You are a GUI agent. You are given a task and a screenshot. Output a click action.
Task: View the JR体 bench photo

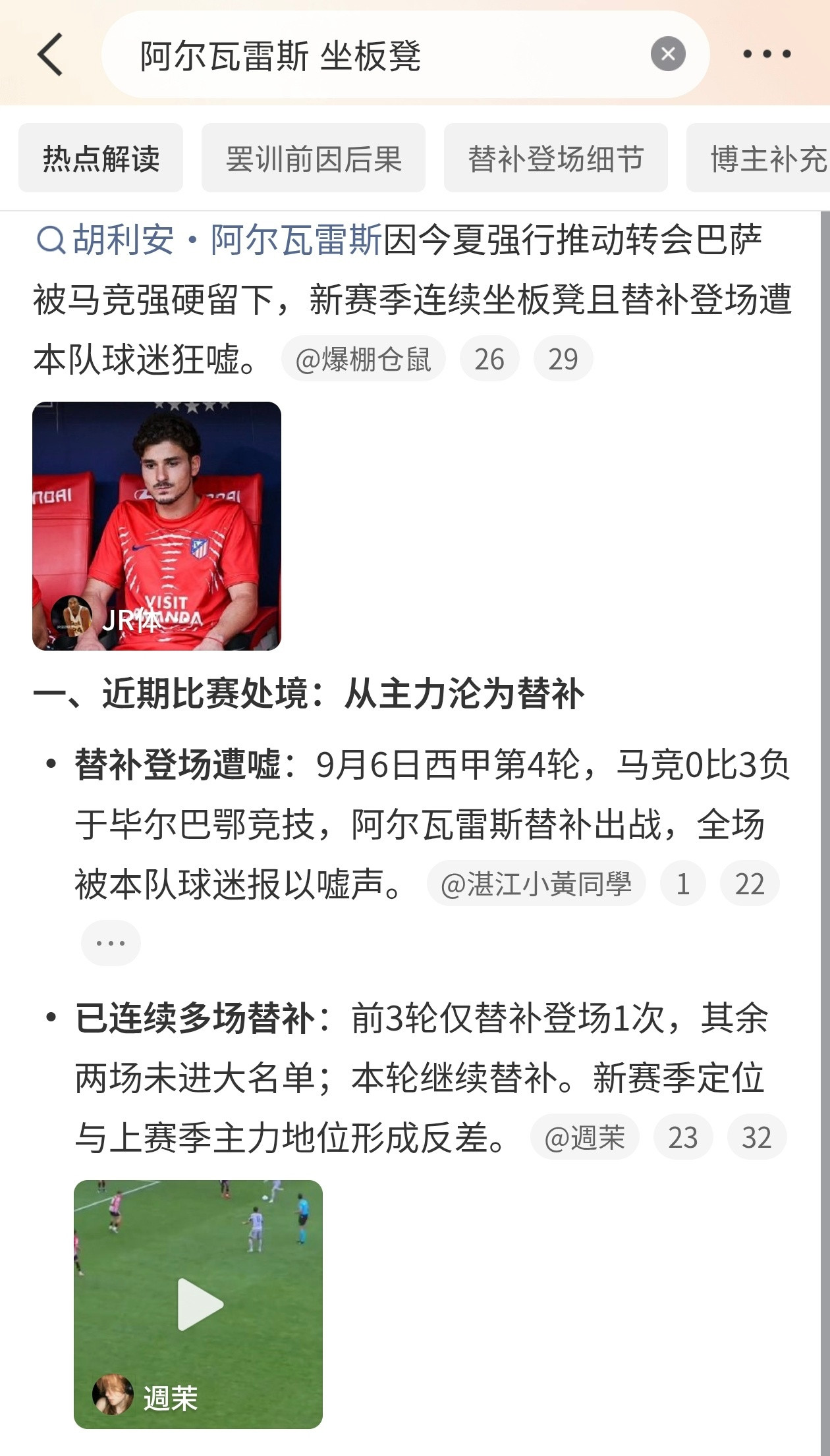coord(157,526)
